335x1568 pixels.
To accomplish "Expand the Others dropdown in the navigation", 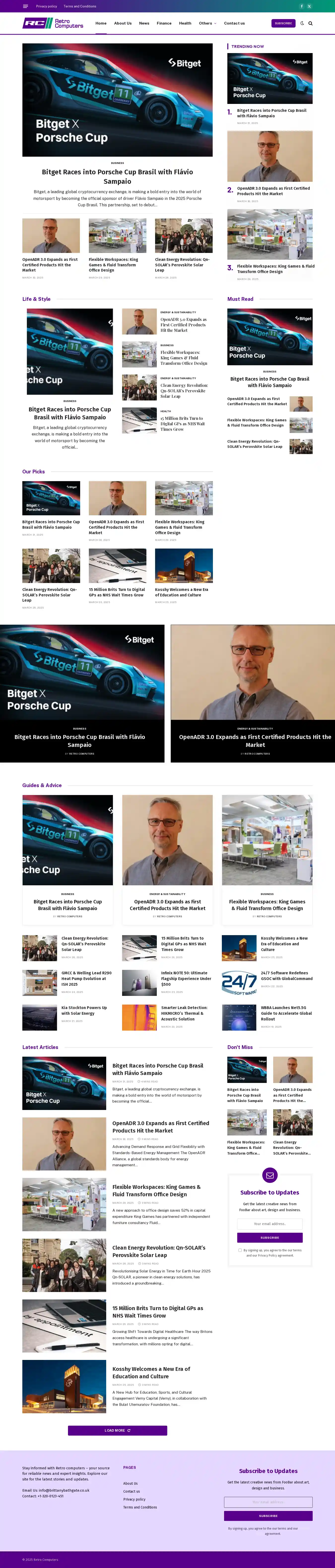I will [x=207, y=23].
